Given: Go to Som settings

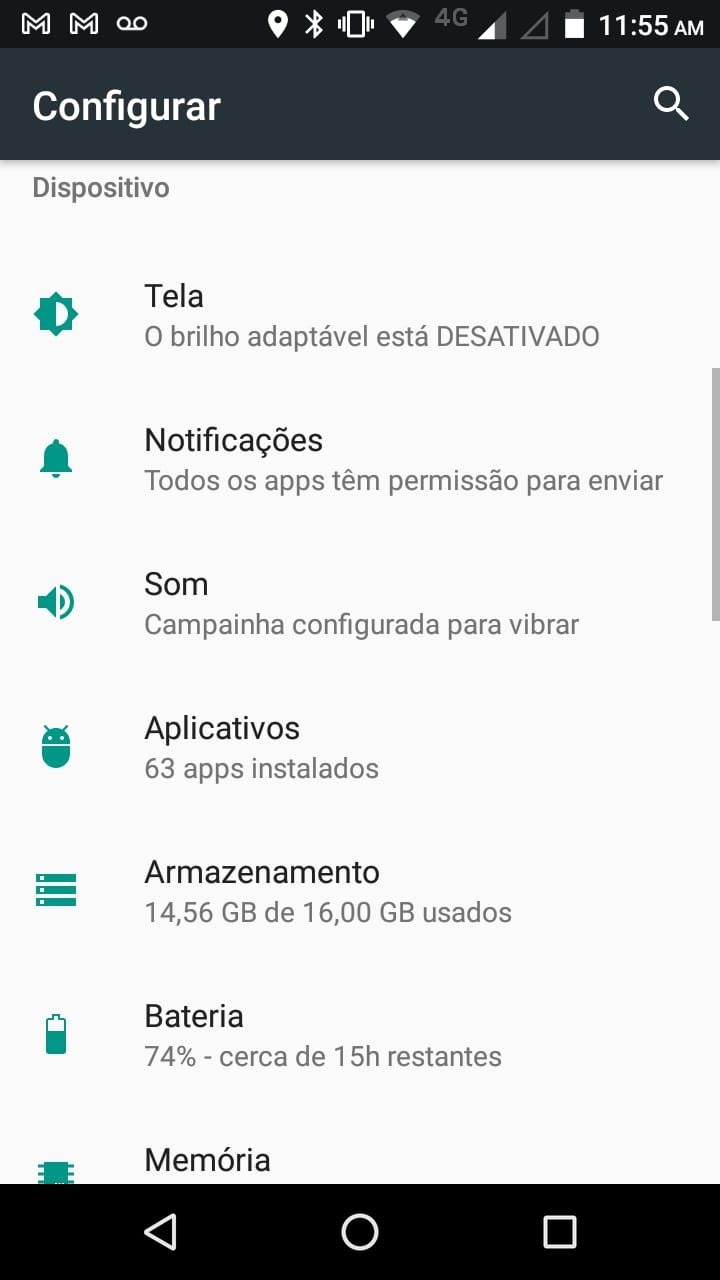Looking at the screenshot, I should tap(360, 603).
